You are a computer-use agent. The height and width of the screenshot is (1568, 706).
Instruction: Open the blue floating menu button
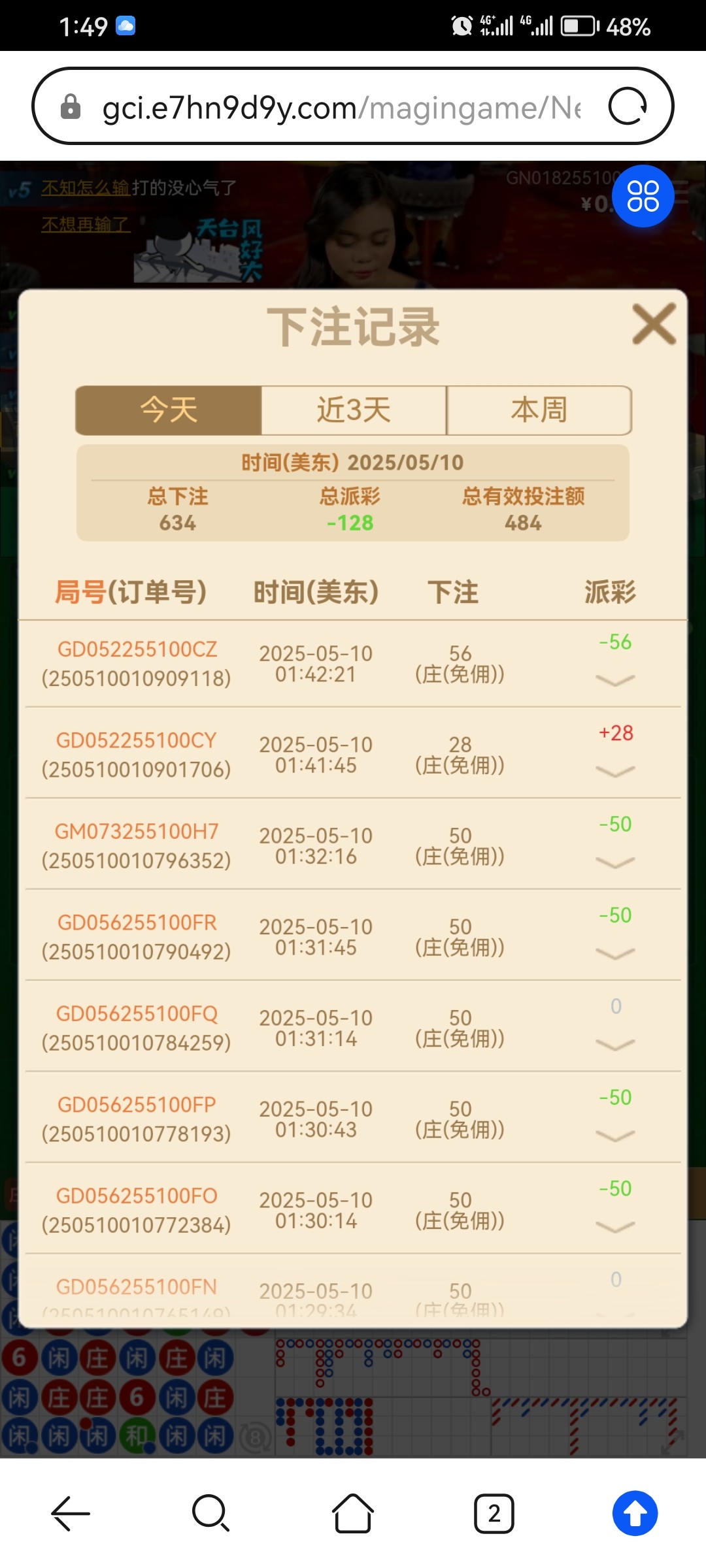click(x=643, y=196)
